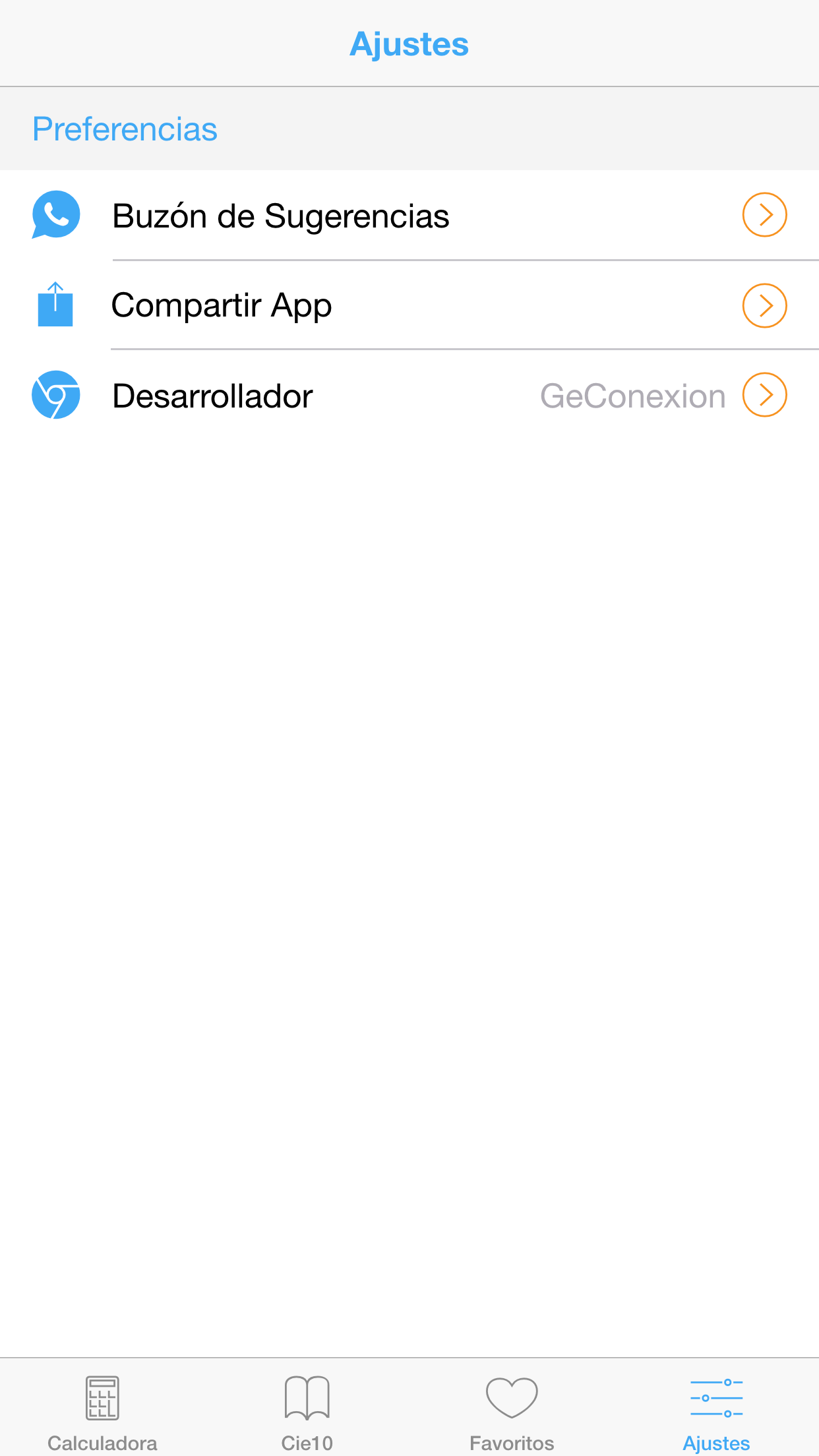This screenshot has width=819, height=1456.
Task: Switch to the Favoritos tab
Action: (512, 1411)
